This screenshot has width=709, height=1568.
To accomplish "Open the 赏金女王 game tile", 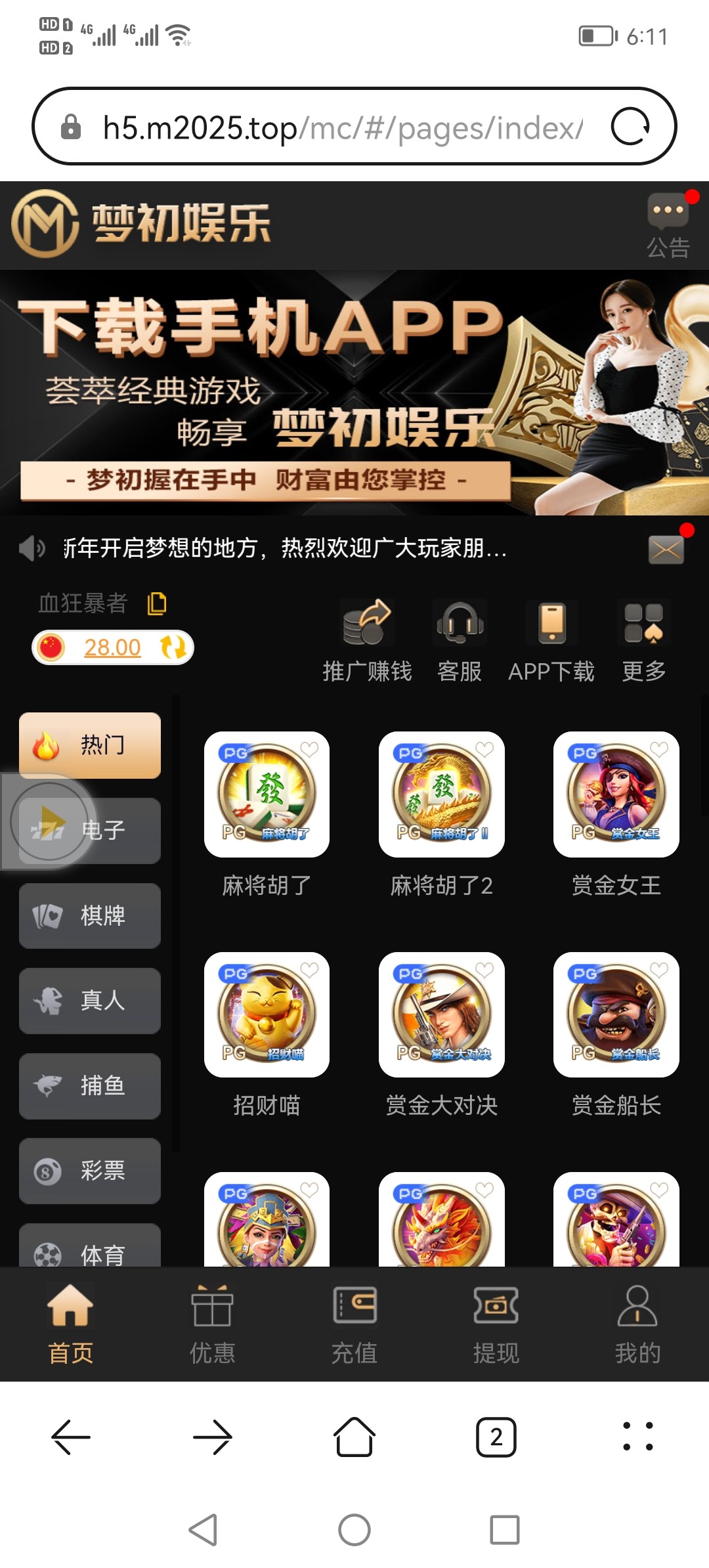I will click(616, 795).
